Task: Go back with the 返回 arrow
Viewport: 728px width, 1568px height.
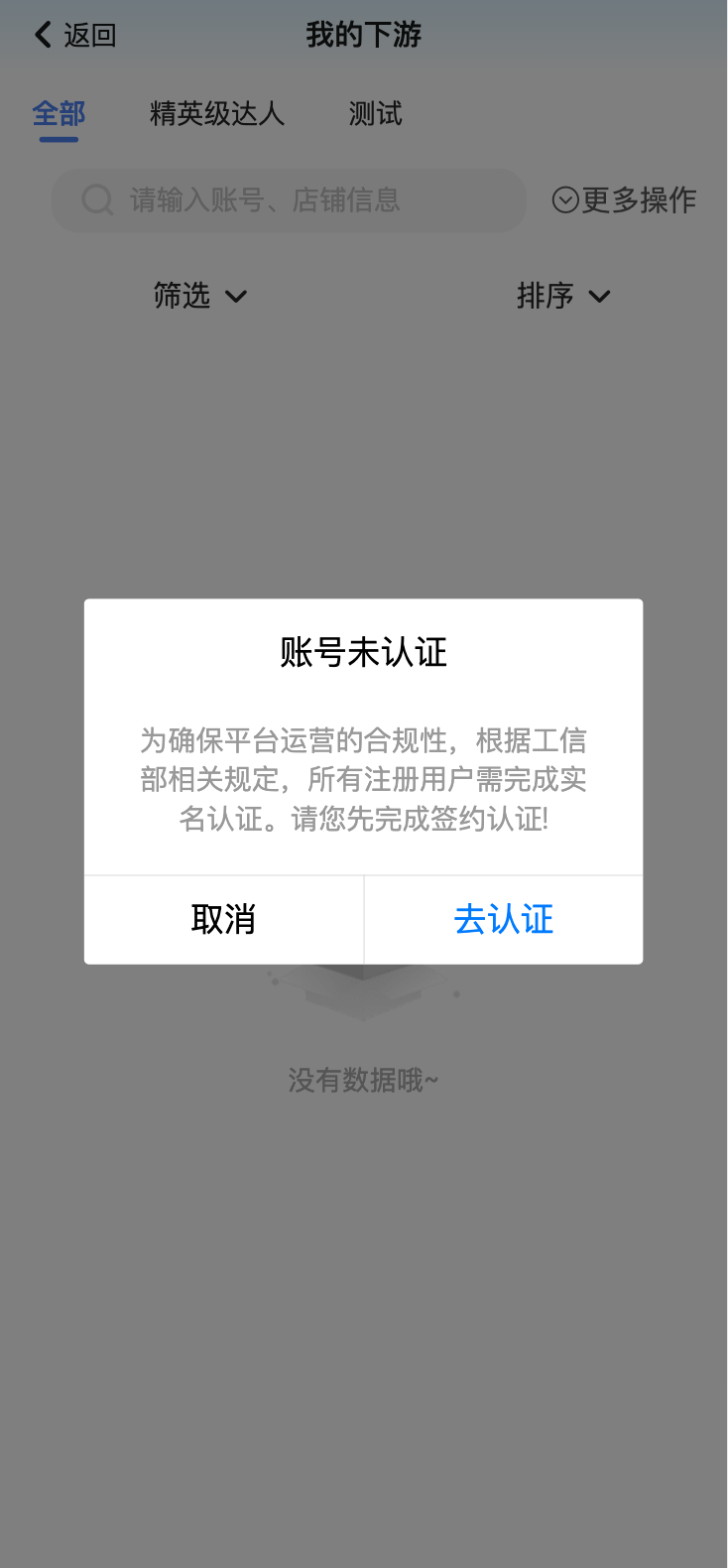Action: pos(74,36)
